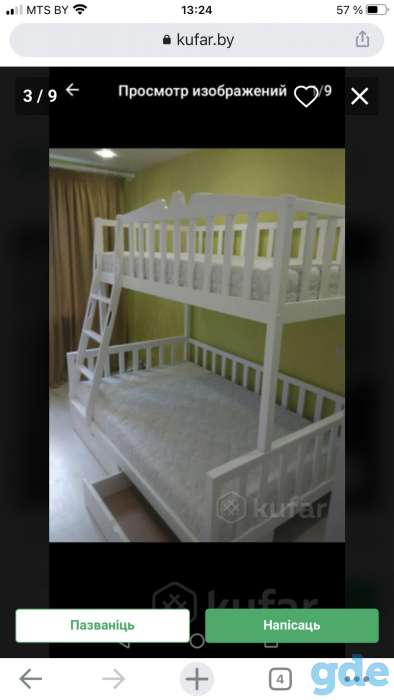This screenshot has height=700, width=394.
Task: Go back in the browser toolbar
Action: tap(30, 679)
